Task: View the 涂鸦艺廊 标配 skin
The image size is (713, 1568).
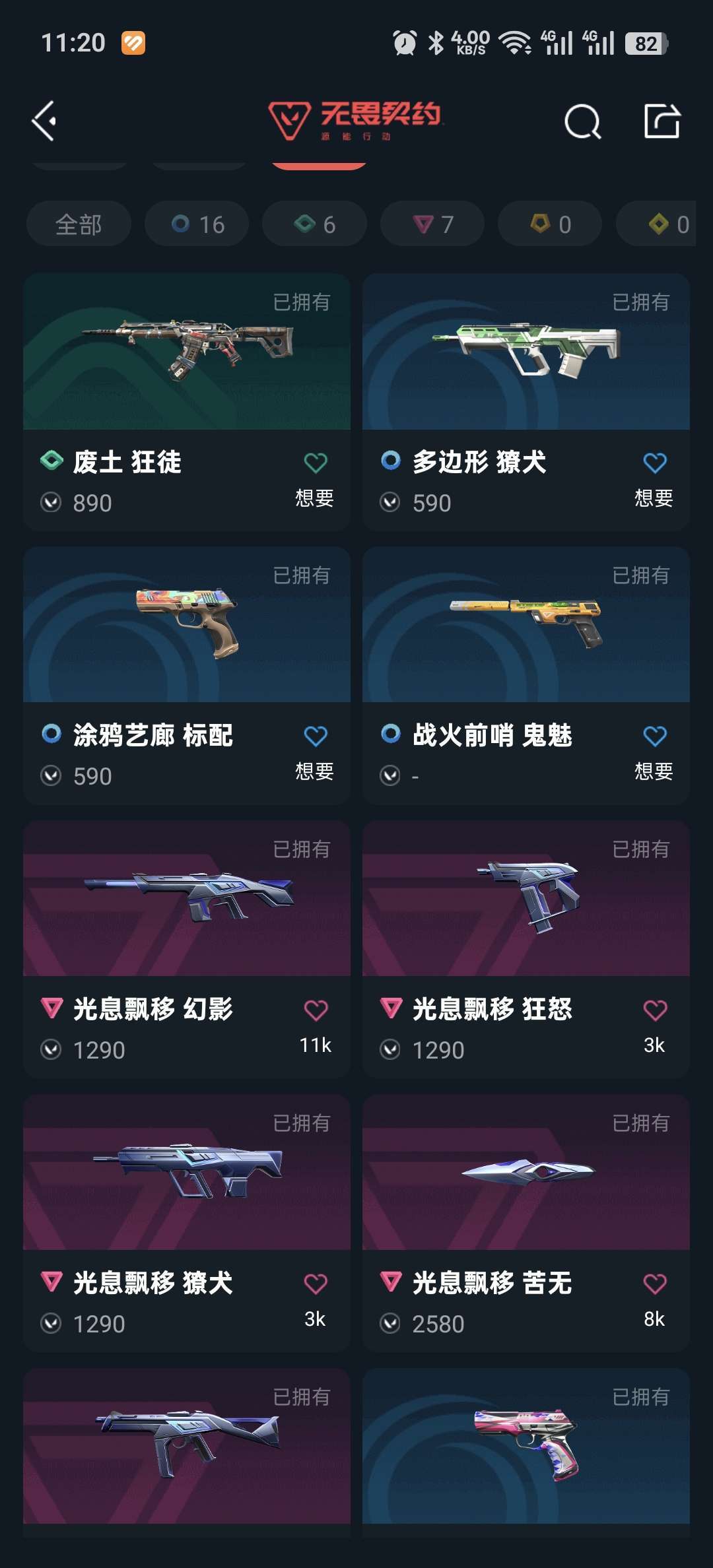Action: point(187,626)
